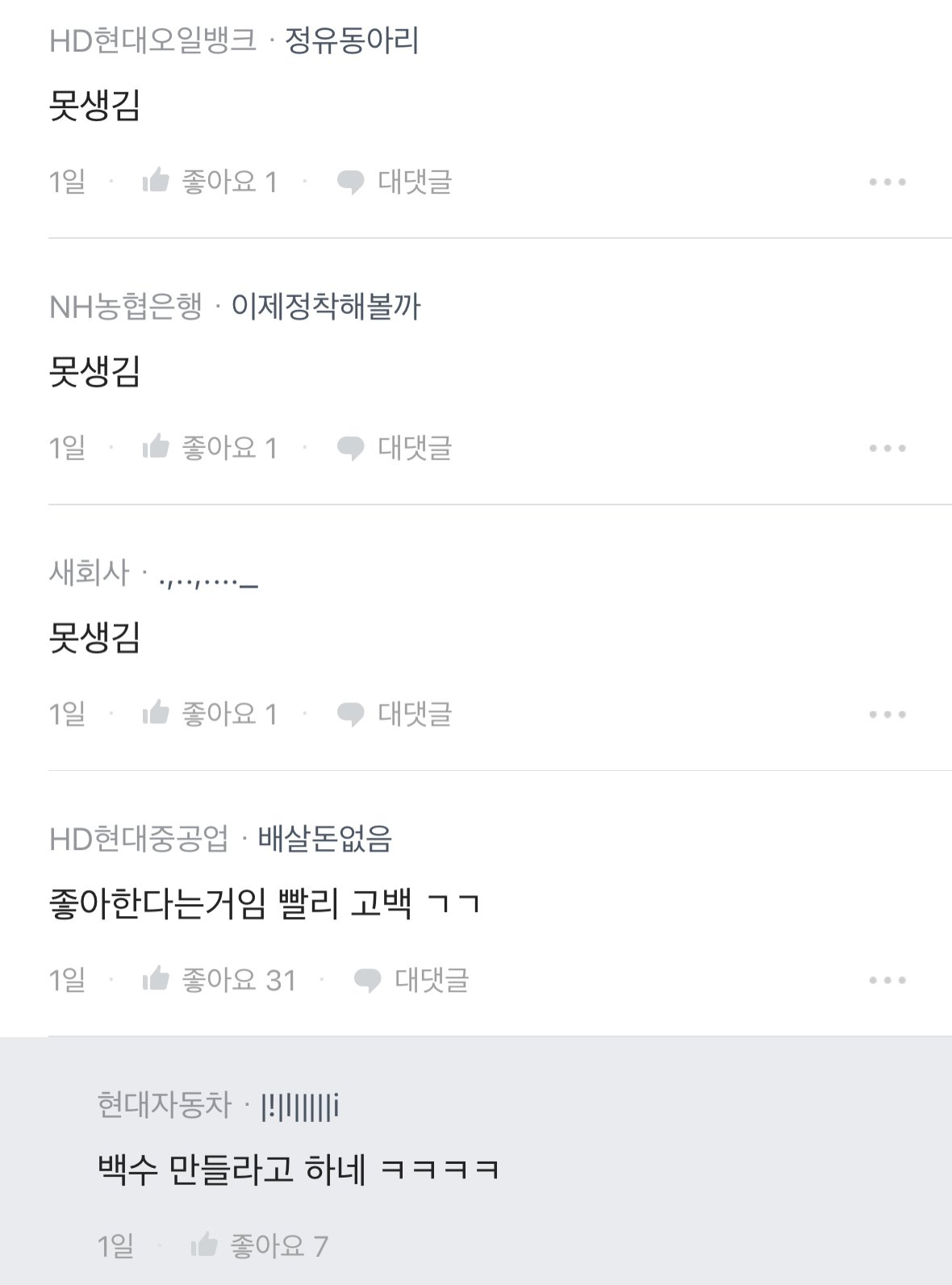Image resolution: width=952 pixels, height=1285 pixels.
Task: Reply to the 새회사 user's comment
Action: (x=394, y=714)
